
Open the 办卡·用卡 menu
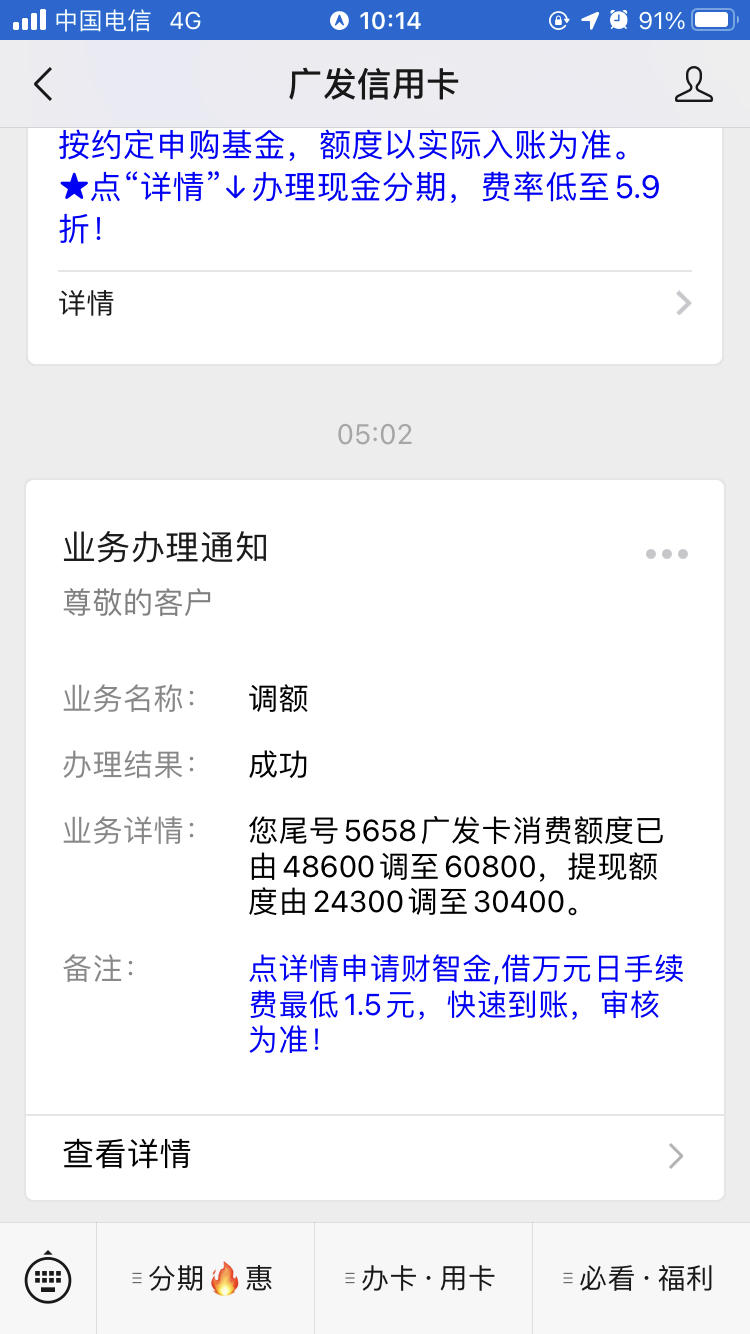tap(423, 1278)
